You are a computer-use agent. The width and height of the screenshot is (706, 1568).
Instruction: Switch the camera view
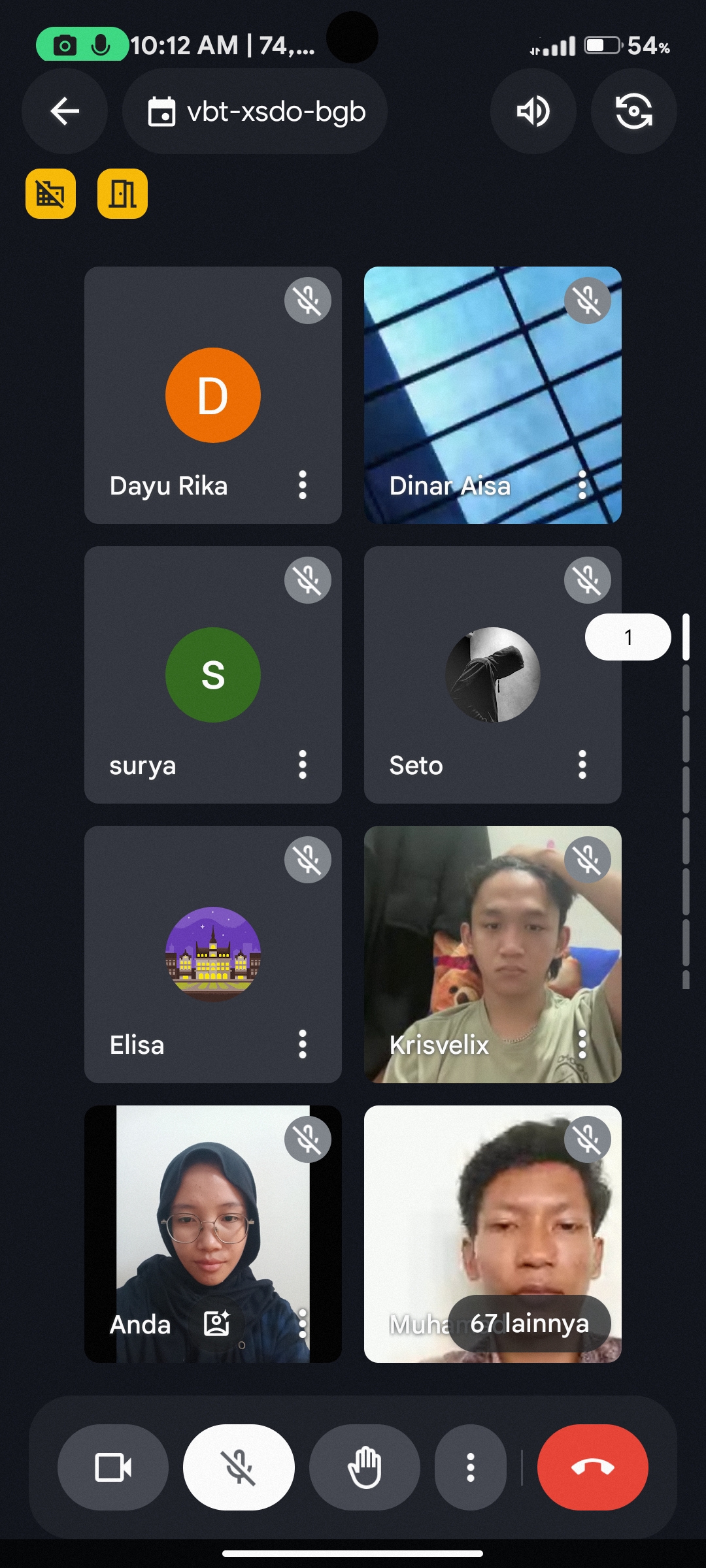(x=633, y=111)
